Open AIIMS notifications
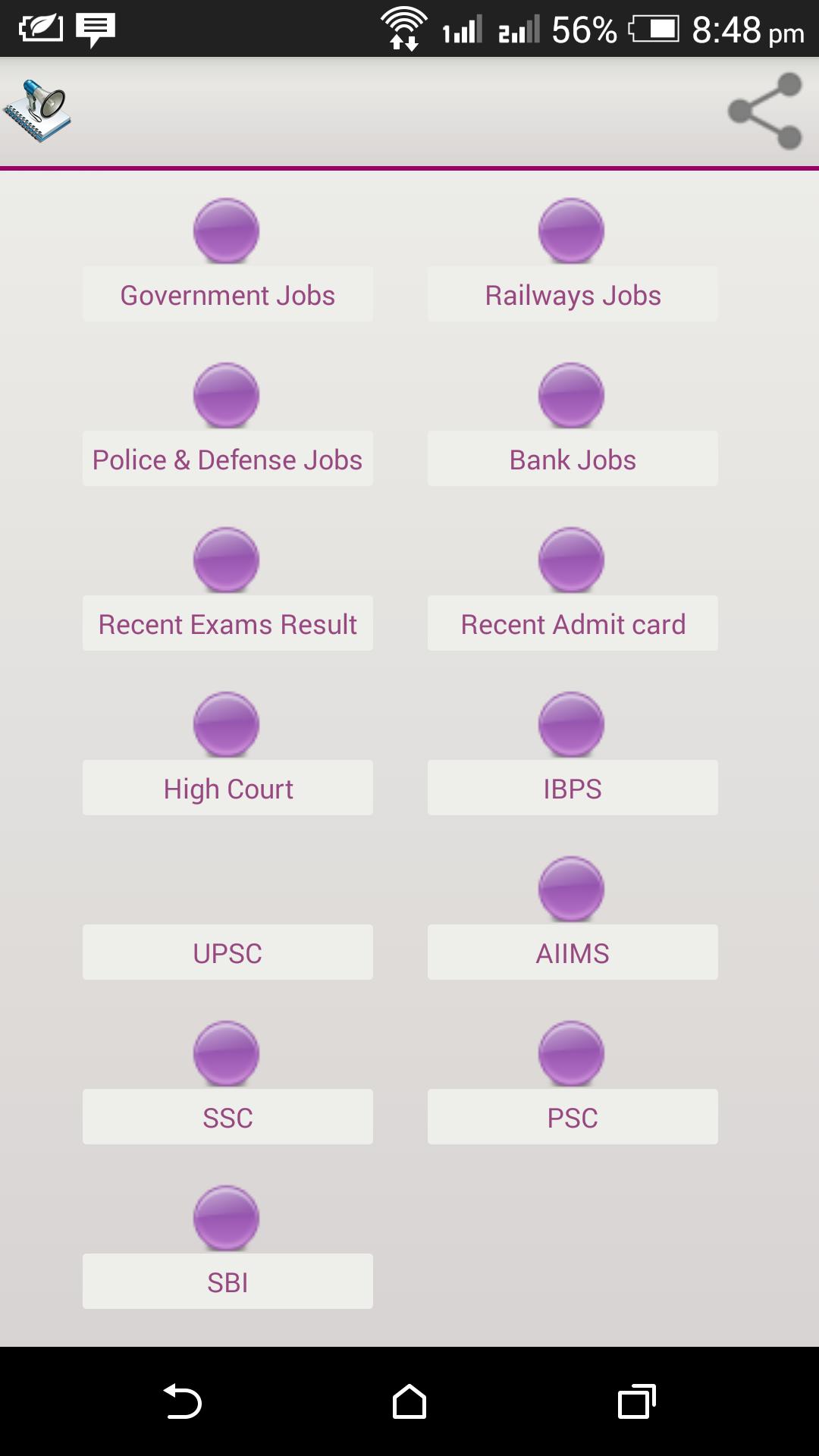 573,952
